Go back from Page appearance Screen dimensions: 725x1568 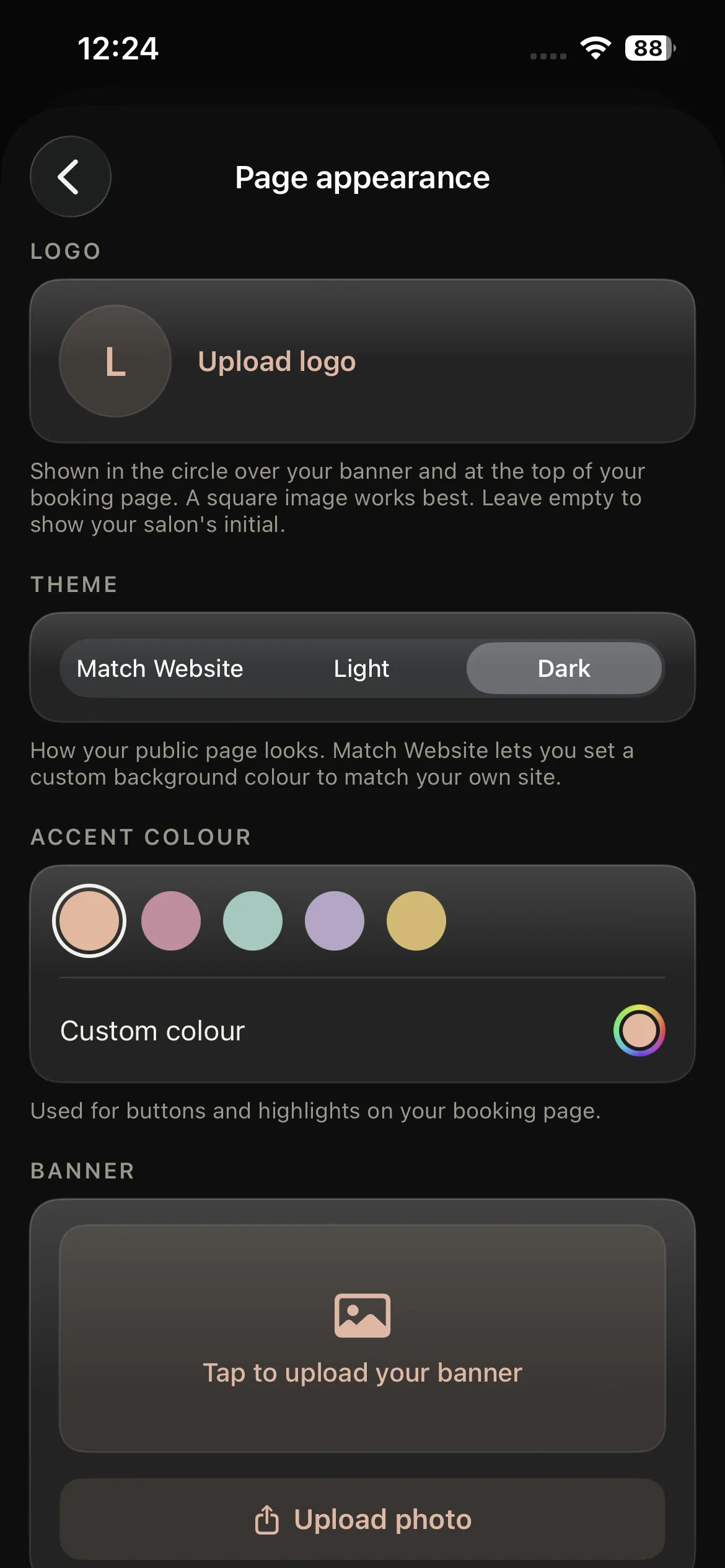pyautogui.click(x=71, y=176)
